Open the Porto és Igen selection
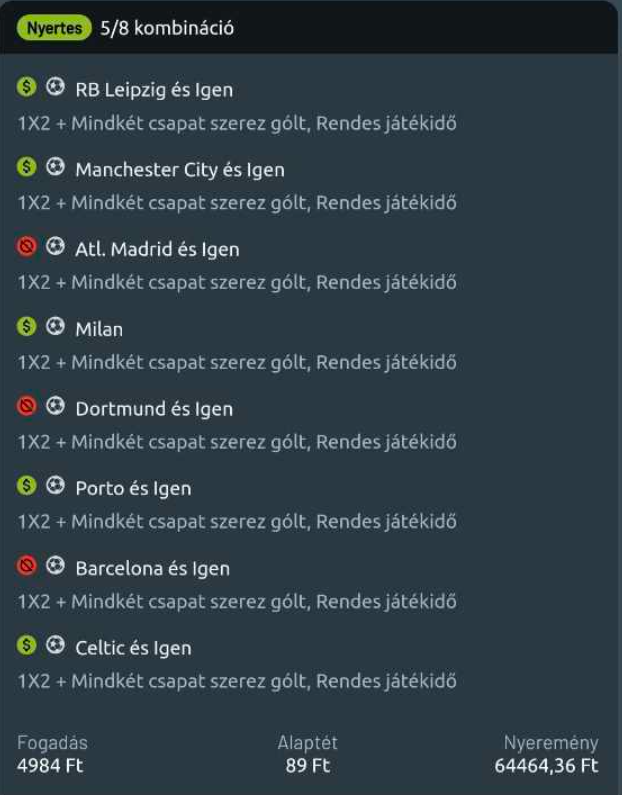 pyautogui.click(x=133, y=489)
